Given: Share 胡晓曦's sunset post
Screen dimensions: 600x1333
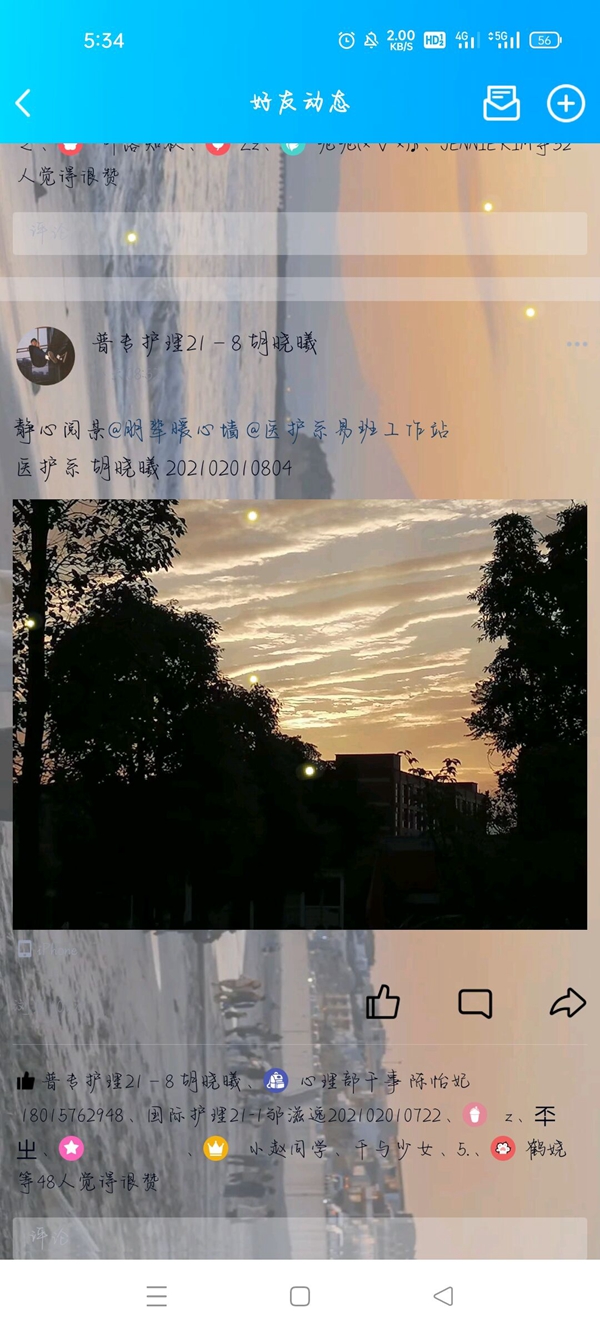Looking at the screenshot, I should [x=567, y=1002].
